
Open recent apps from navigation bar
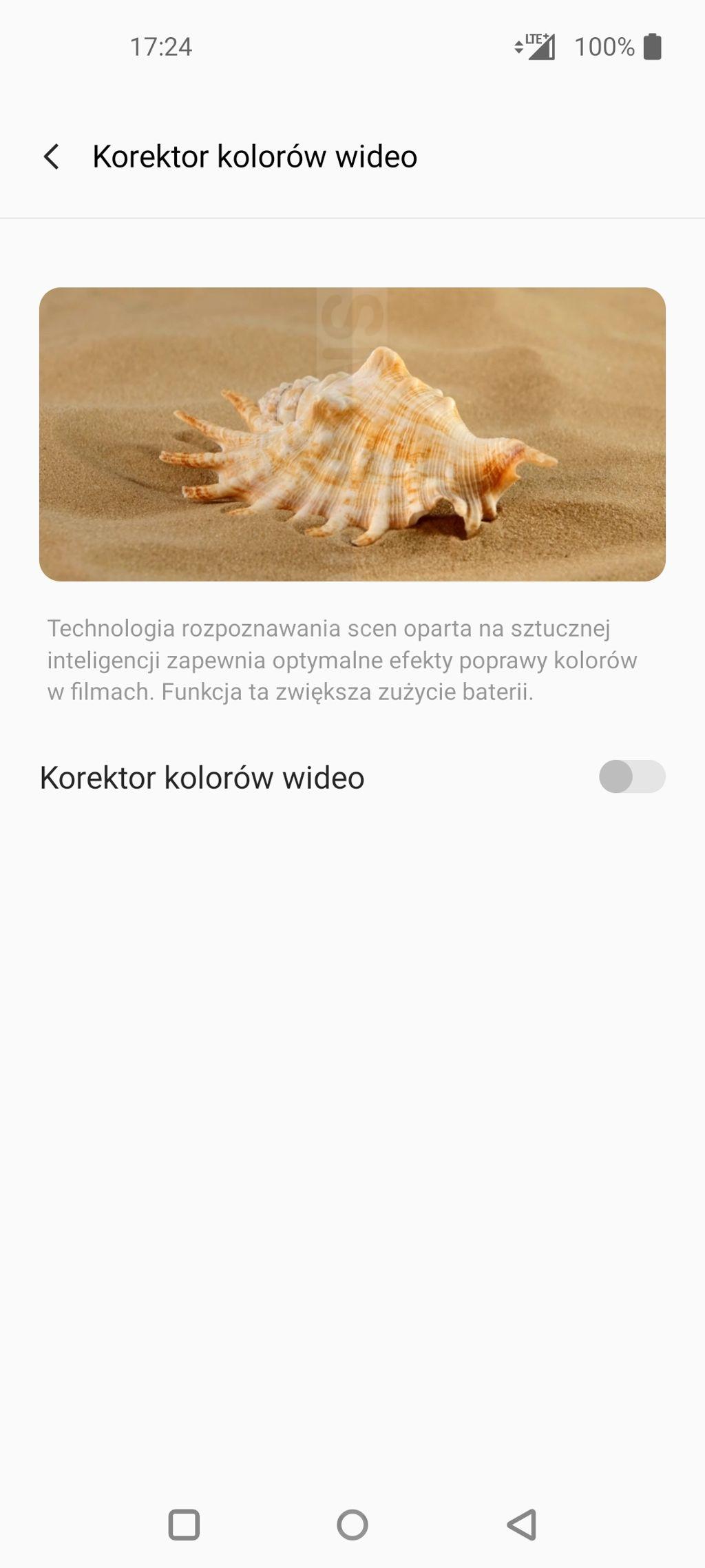point(184,1524)
